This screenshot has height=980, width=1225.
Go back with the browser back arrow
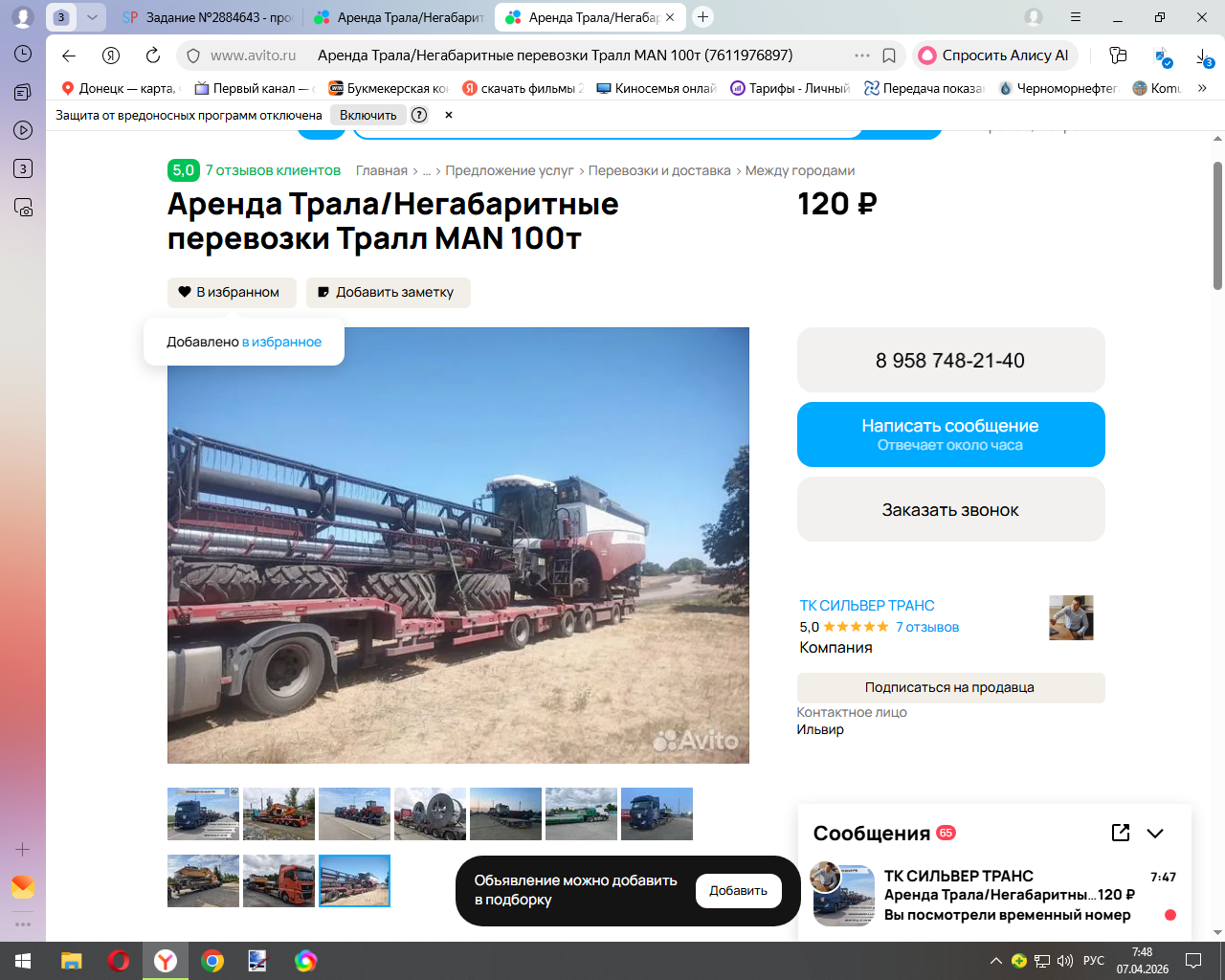[x=68, y=56]
